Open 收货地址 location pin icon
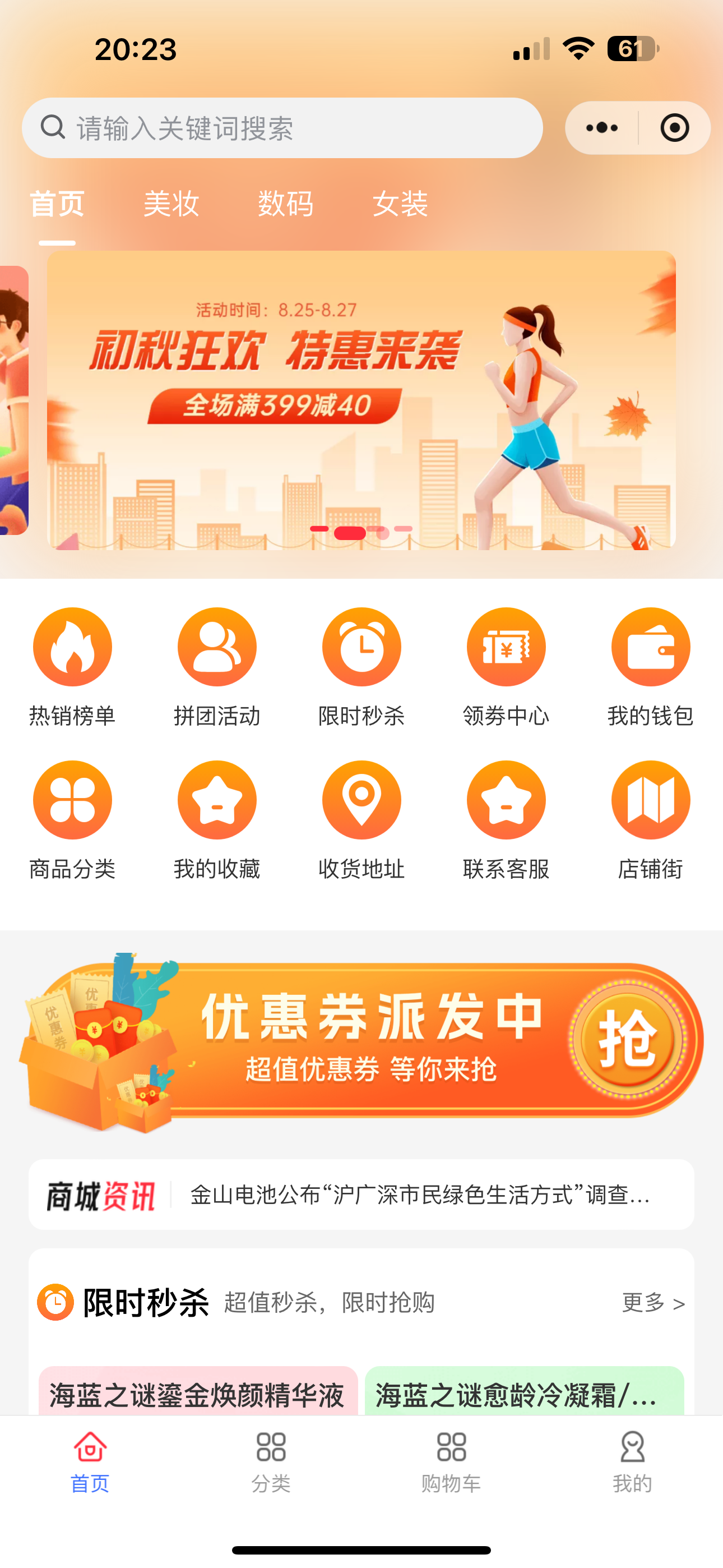Screen dimensions: 723x1568 pyautogui.click(x=361, y=800)
